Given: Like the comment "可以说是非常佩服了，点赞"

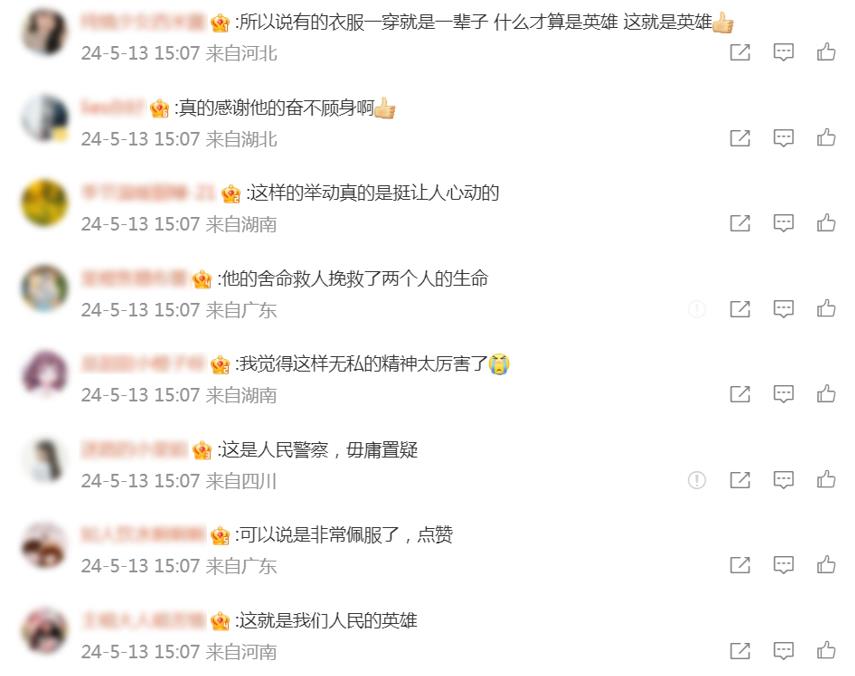Looking at the screenshot, I should (x=826, y=566).
